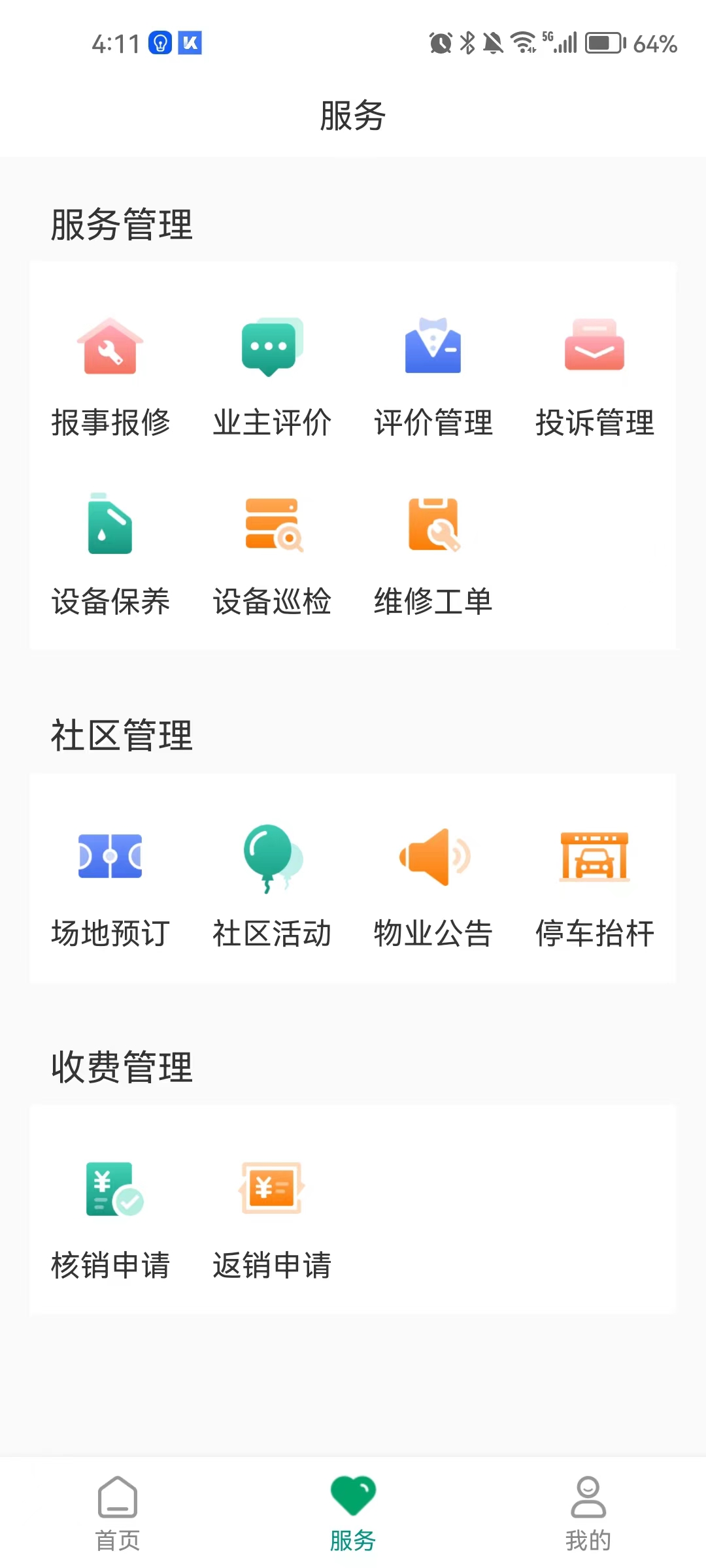Go to 评价管理 review management
The width and height of the screenshot is (706, 1568).
(x=433, y=376)
